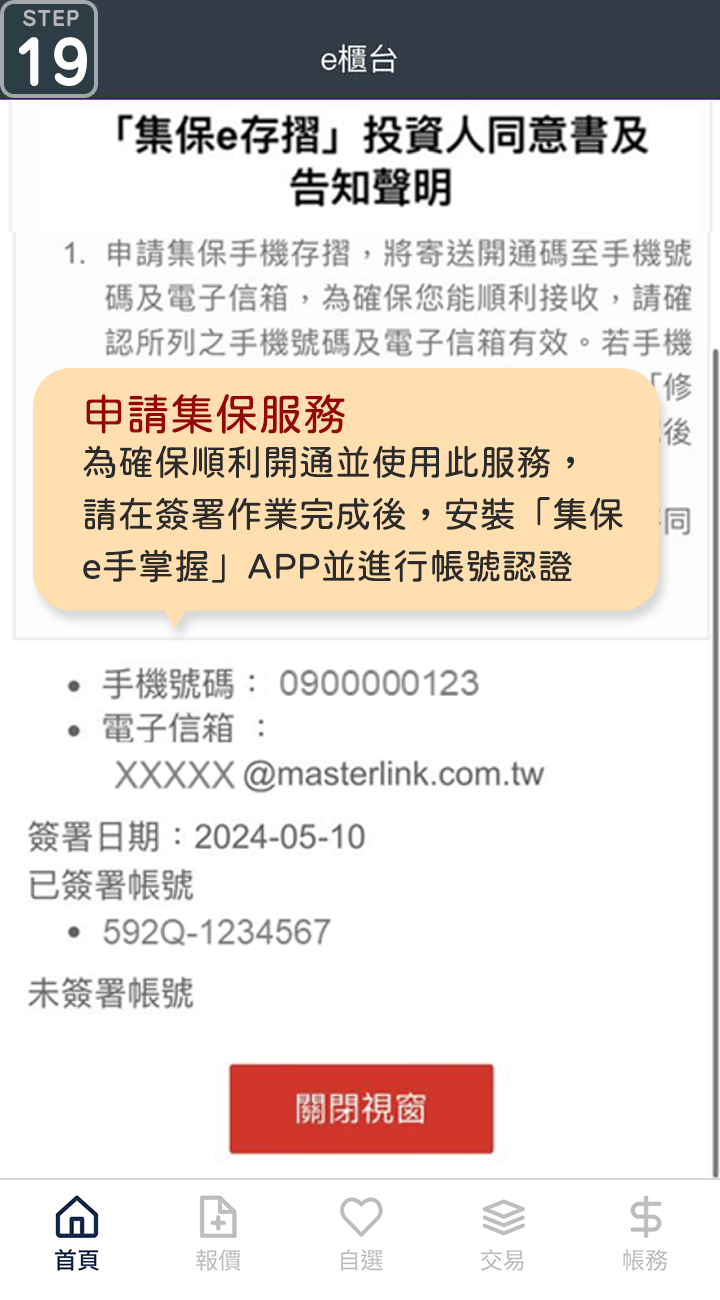Screen dimensions: 720x1300
Task: Go to the 首頁 tab
Action: [x=77, y=1235]
